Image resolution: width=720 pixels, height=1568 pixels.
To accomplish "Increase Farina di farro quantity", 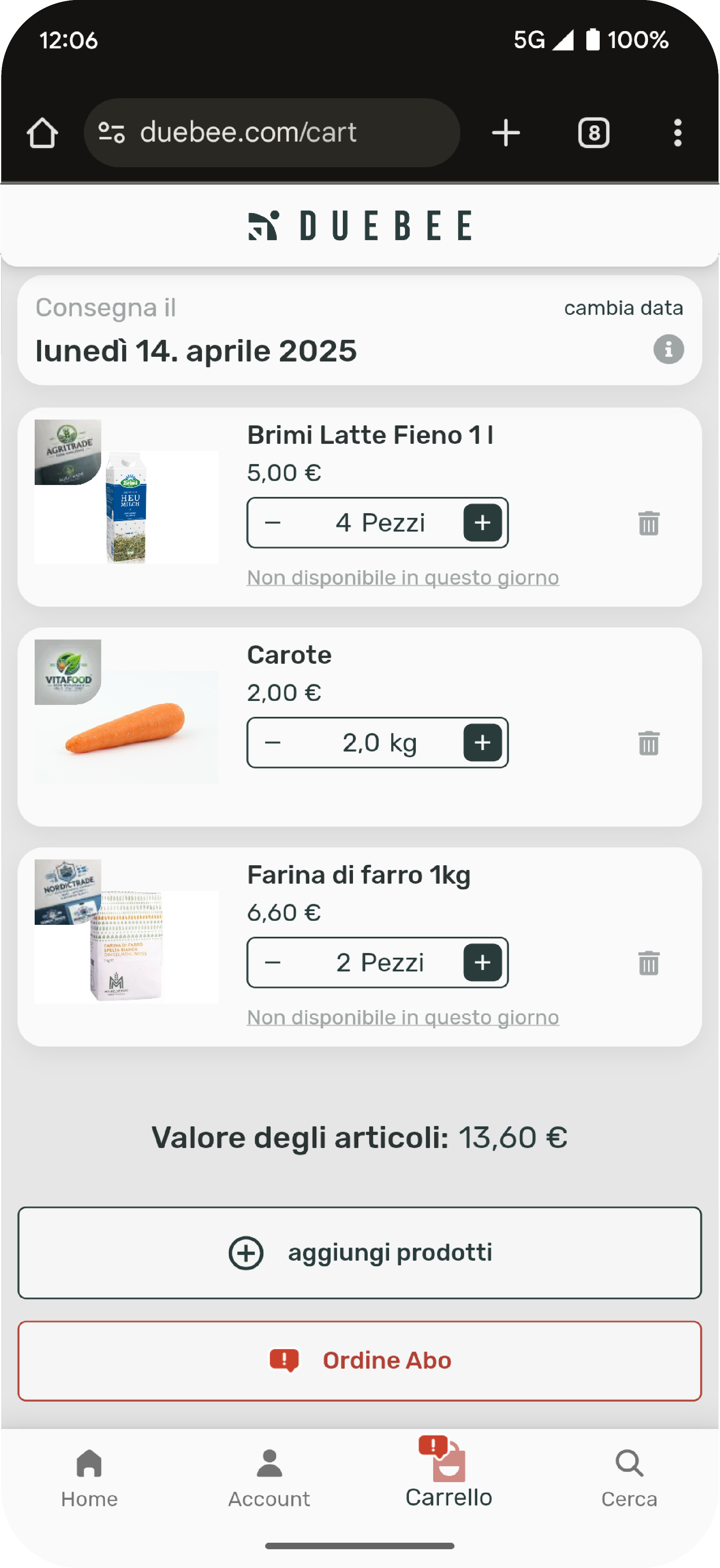I will pos(482,962).
